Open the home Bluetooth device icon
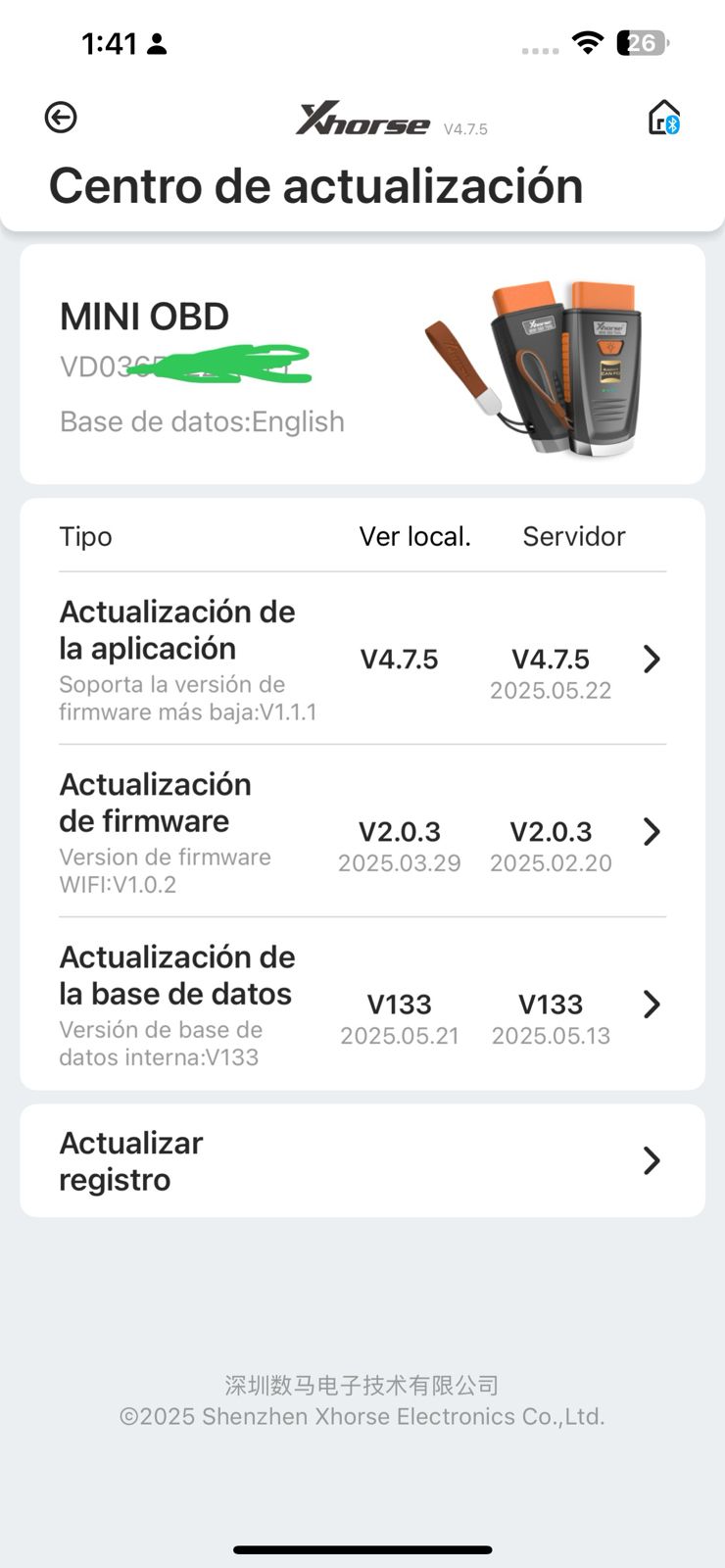The height and width of the screenshot is (1568, 725). click(x=663, y=118)
